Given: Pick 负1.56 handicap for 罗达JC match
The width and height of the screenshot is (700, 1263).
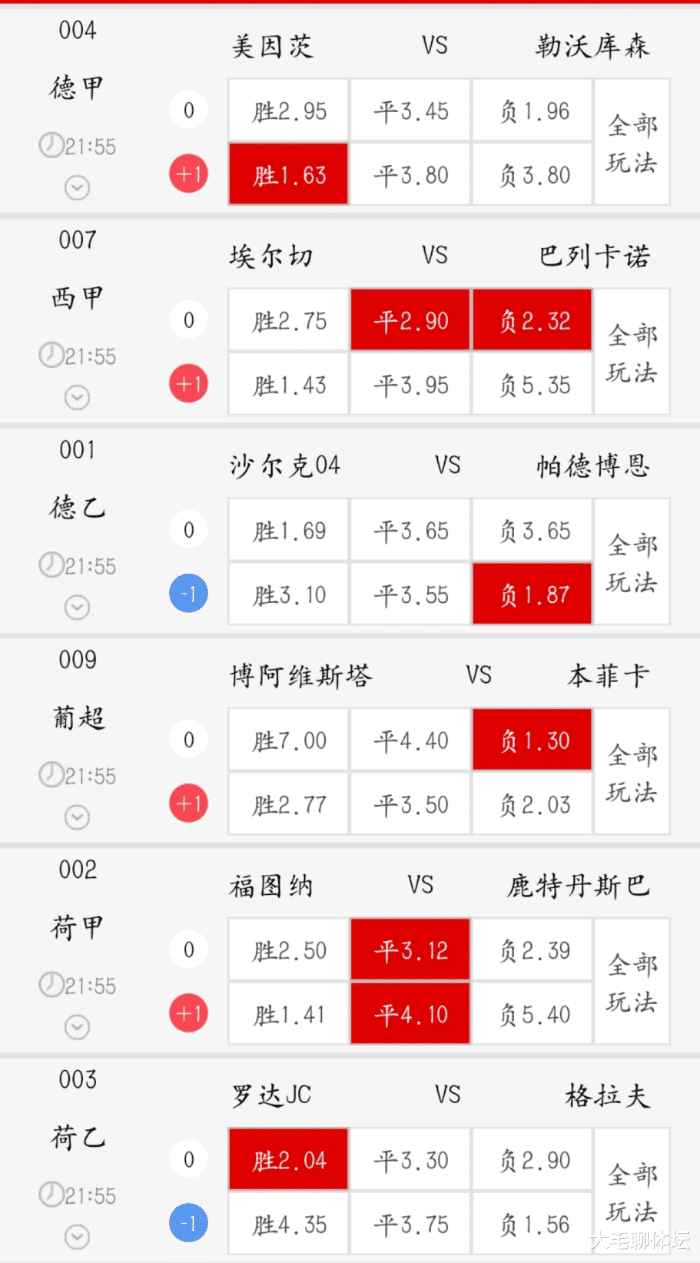Looking at the screenshot, I should tap(532, 1225).
